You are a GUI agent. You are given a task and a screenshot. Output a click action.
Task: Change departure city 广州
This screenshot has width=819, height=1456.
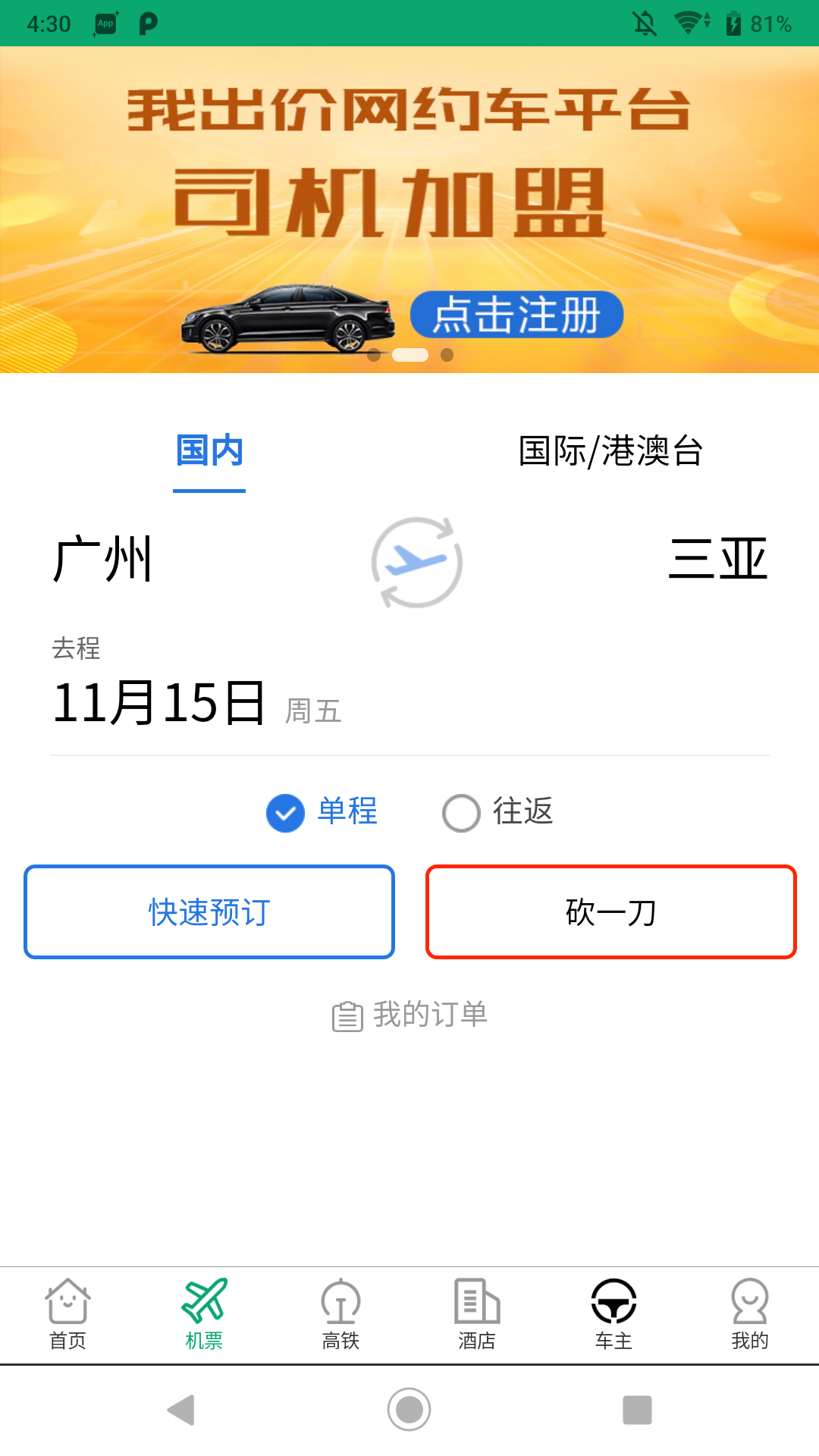pyautogui.click(x=103, y=560)
